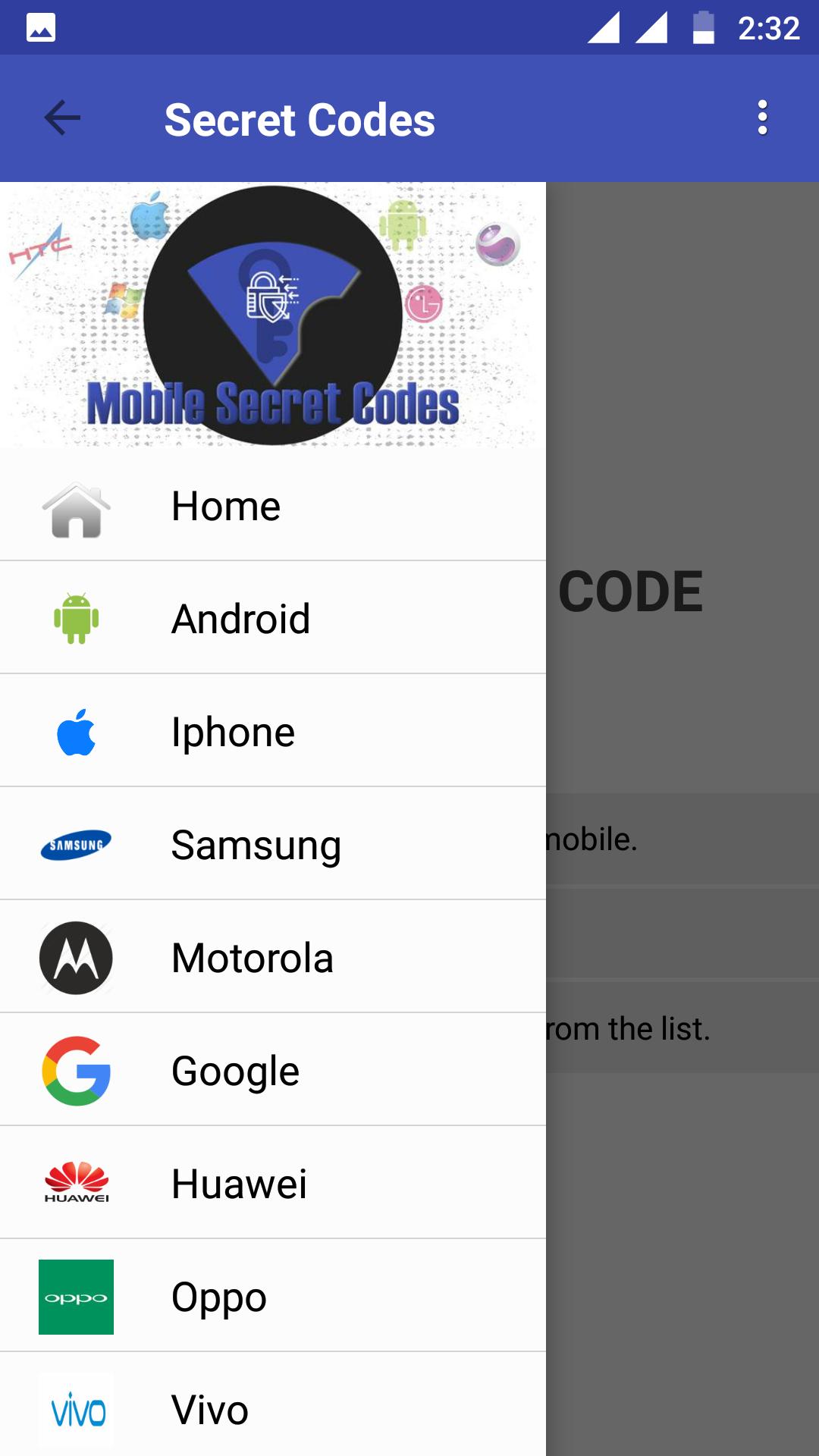Tap the Android robot icon
Image resolution: width=819 pixels, height=1456 pixels.
(75, 618)
